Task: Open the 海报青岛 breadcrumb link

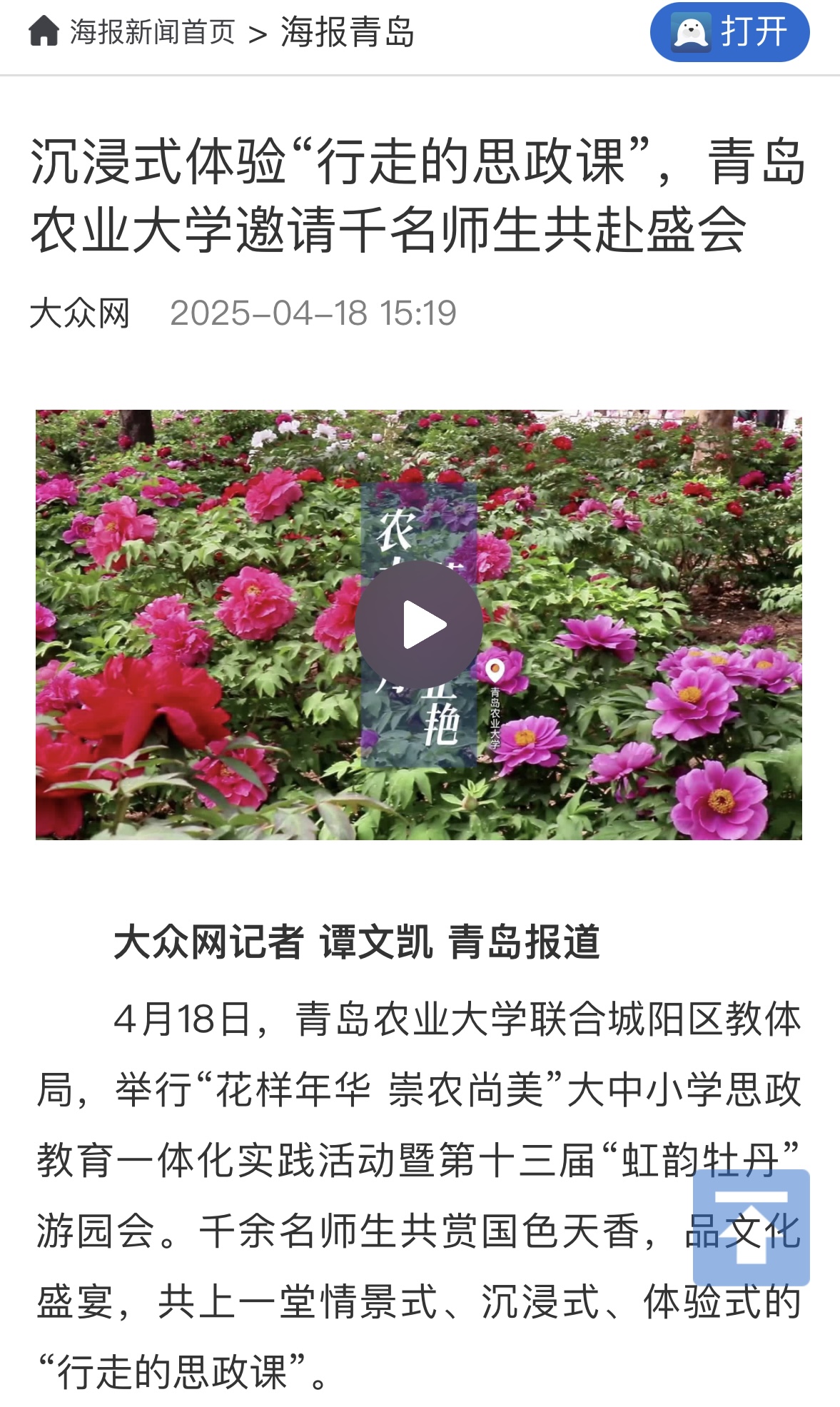Action: pyautogui.click(x=347, y=33)
